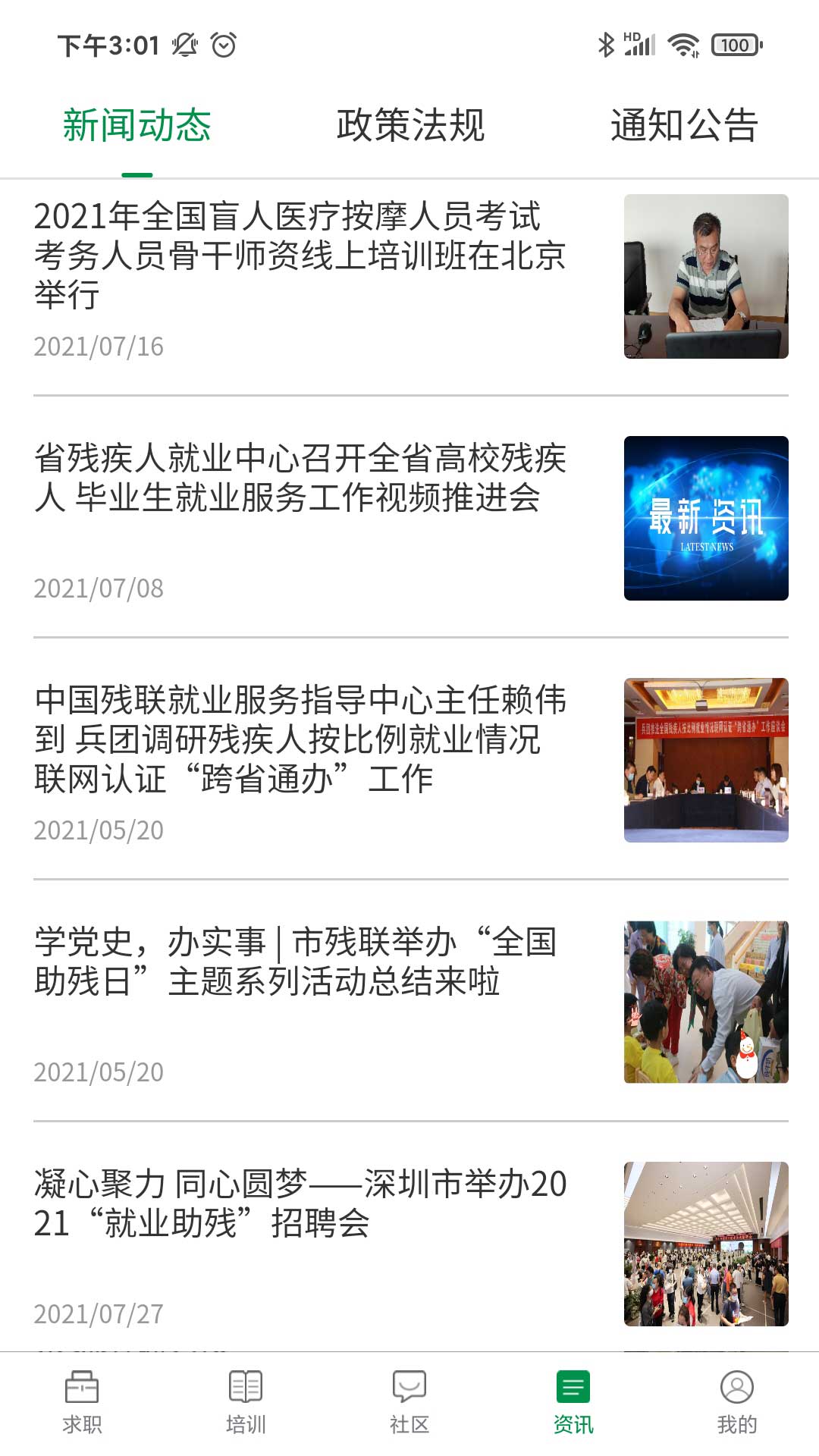Viewport: 819px width, 1456px height.
Task: Select the 新闻动态 tab
Action: click(x=136, y=126)
